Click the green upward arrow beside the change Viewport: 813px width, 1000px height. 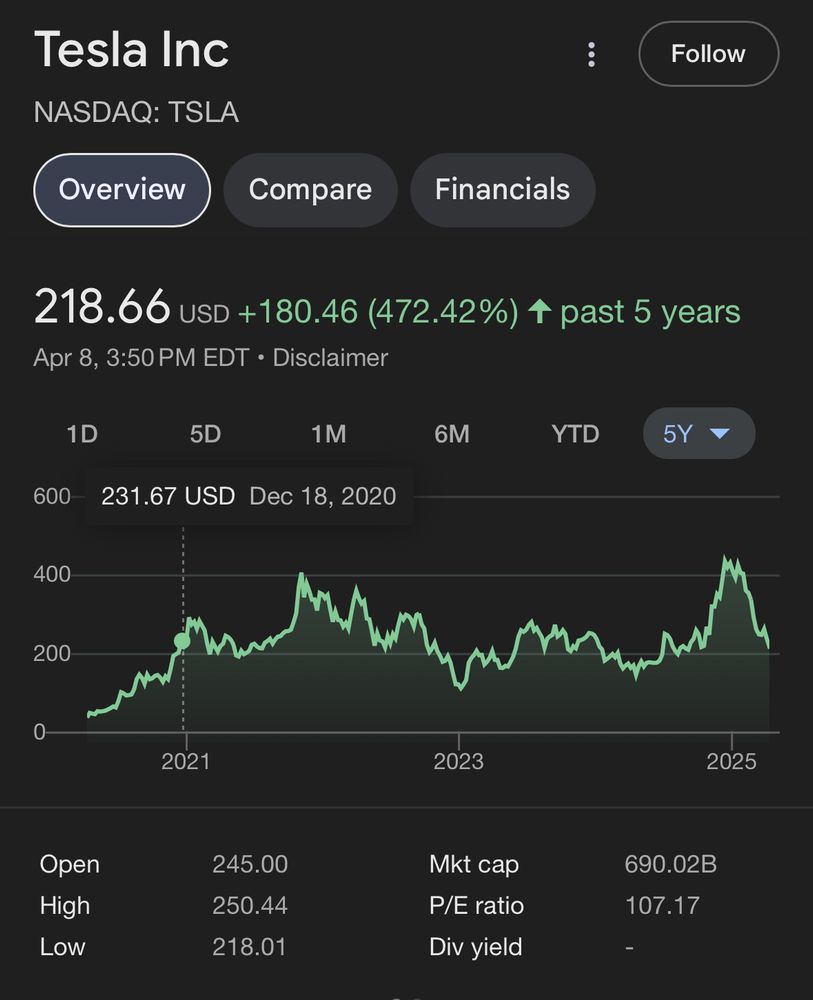538,312
